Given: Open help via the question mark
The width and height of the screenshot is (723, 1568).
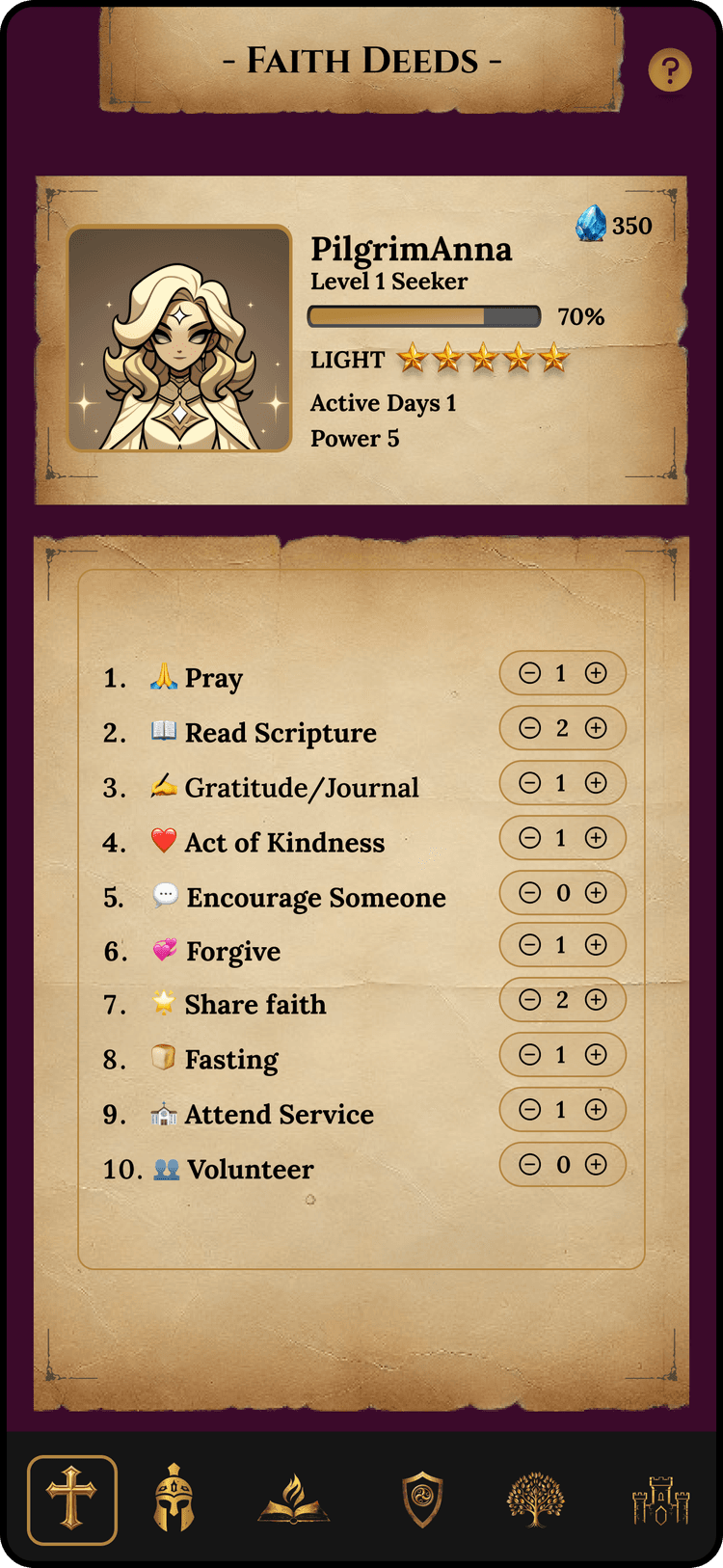Looking at the screenshot, I should [x=670, y=71].
